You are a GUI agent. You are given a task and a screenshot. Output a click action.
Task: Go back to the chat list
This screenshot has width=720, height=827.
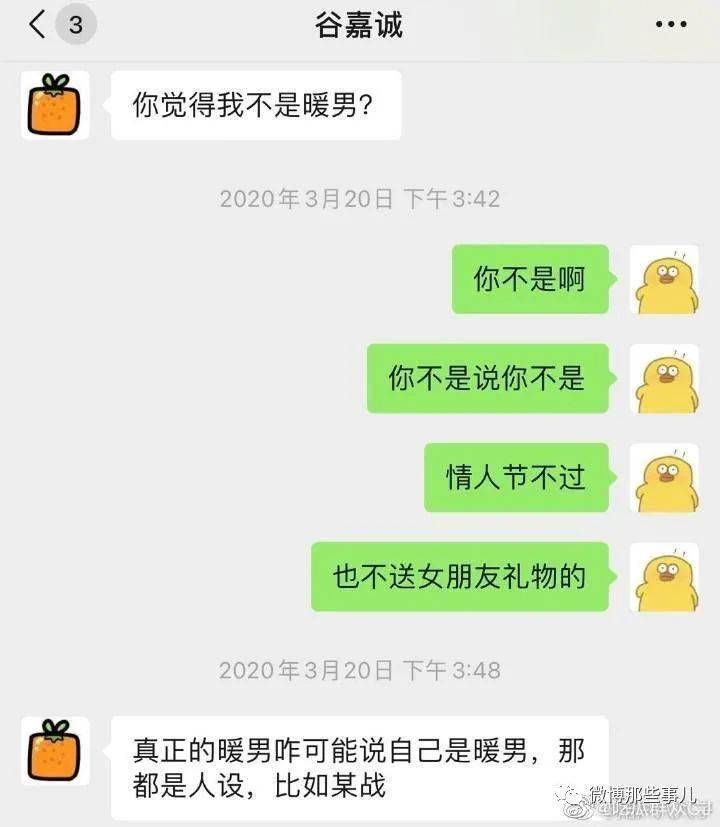[38, 25]
